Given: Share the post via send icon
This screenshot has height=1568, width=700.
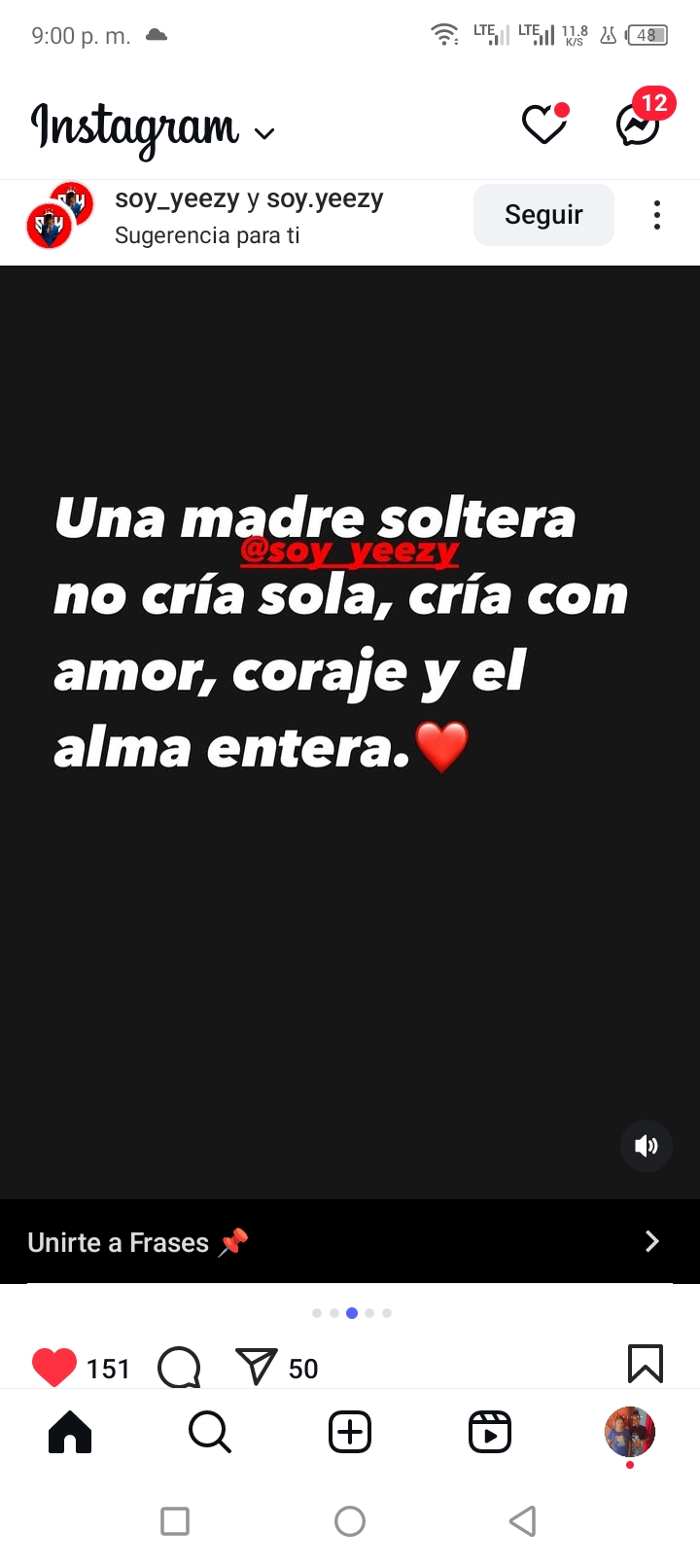Looking at the screenshot, I should [x=257, y=1367].
